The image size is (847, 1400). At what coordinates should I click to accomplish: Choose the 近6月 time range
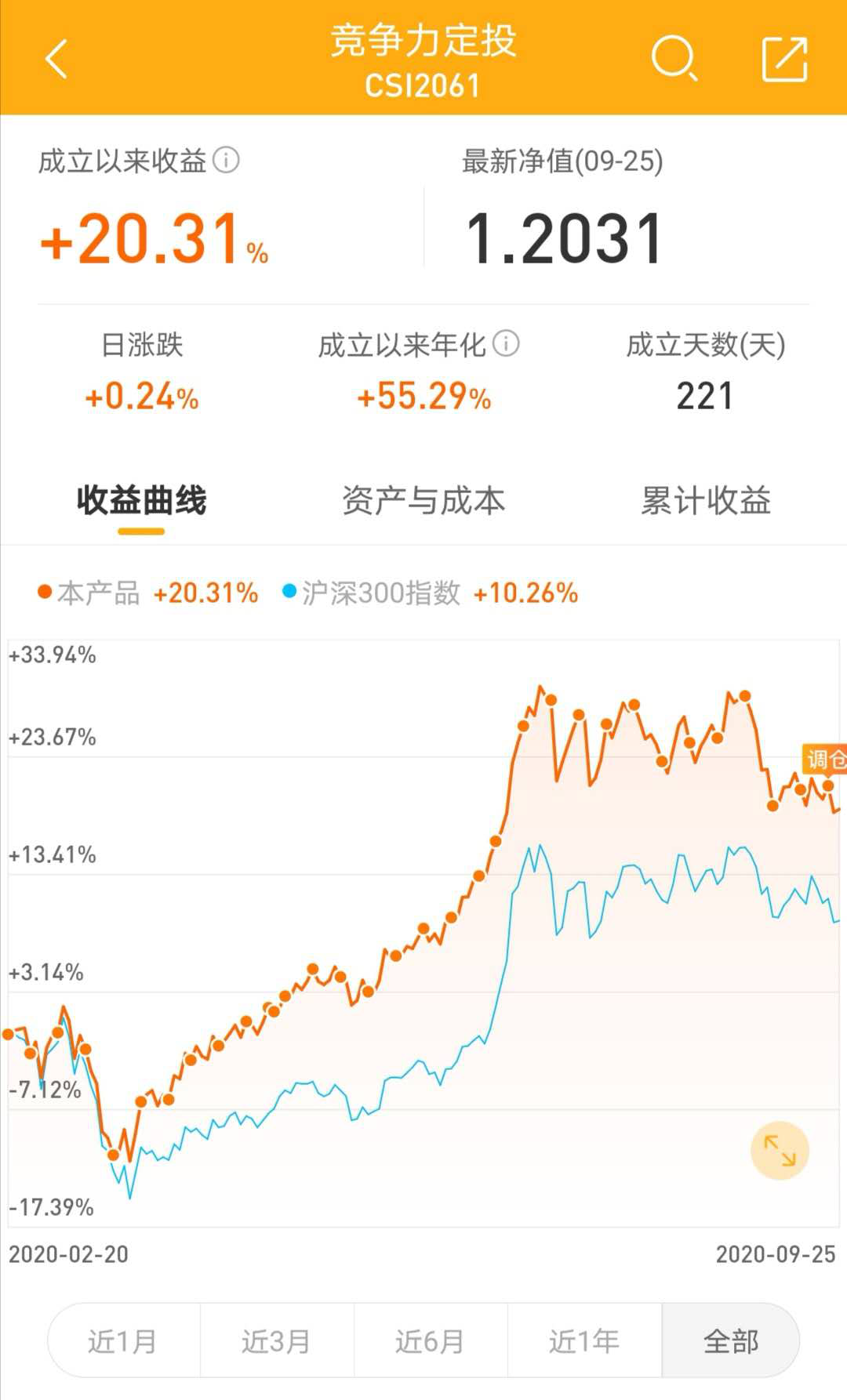tap(431, 1340)
